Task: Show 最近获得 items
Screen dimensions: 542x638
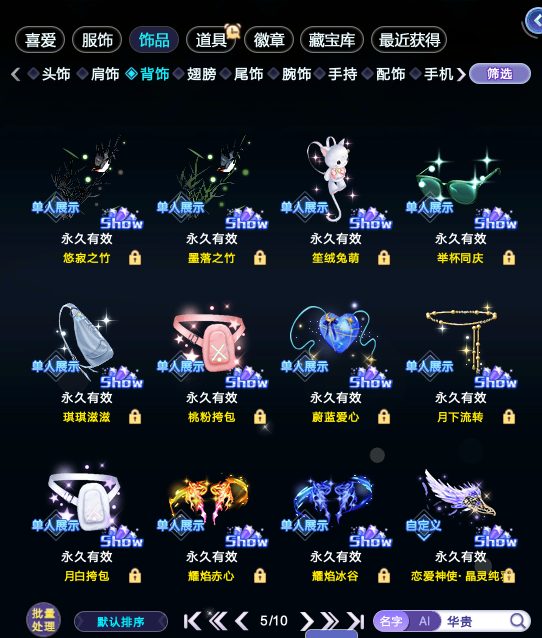Action: tap(409, 40)
